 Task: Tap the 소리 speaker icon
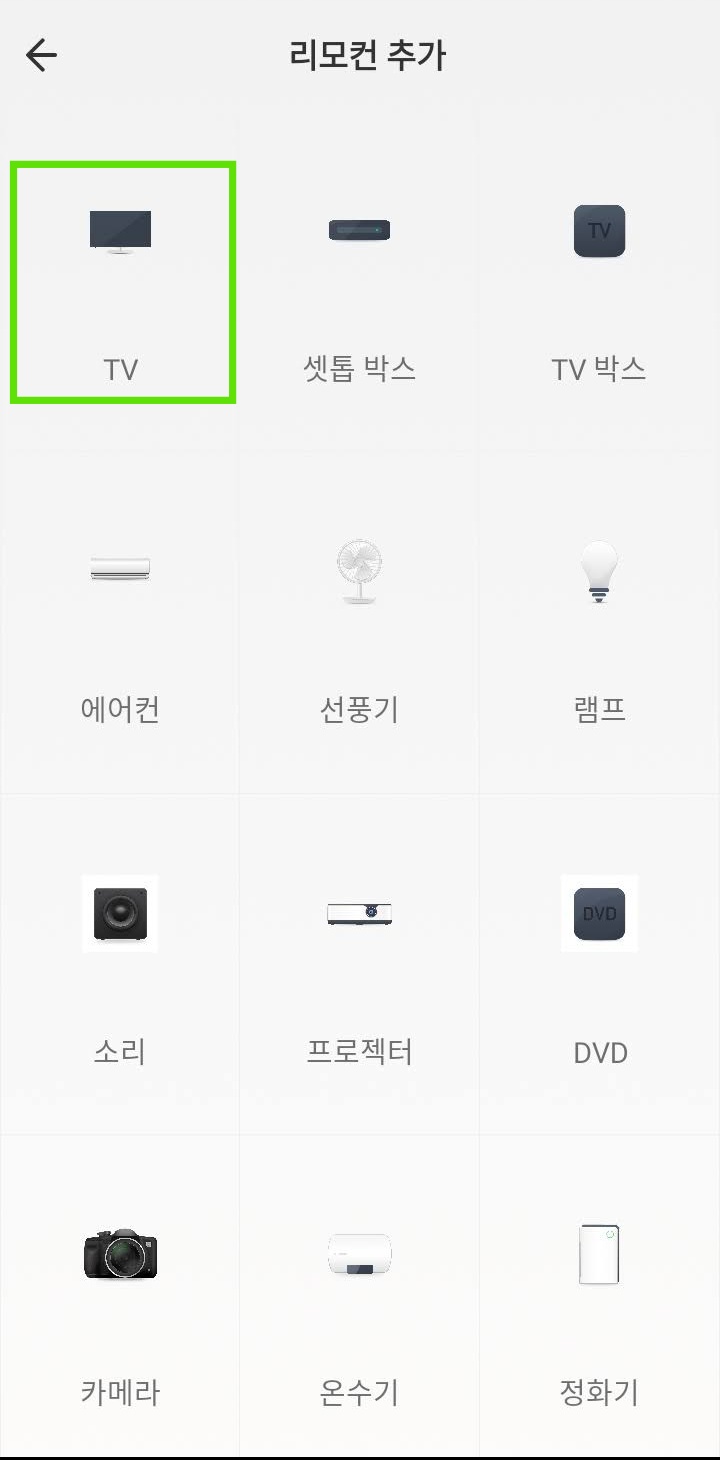pyautogui.click(x=120, y=912)
